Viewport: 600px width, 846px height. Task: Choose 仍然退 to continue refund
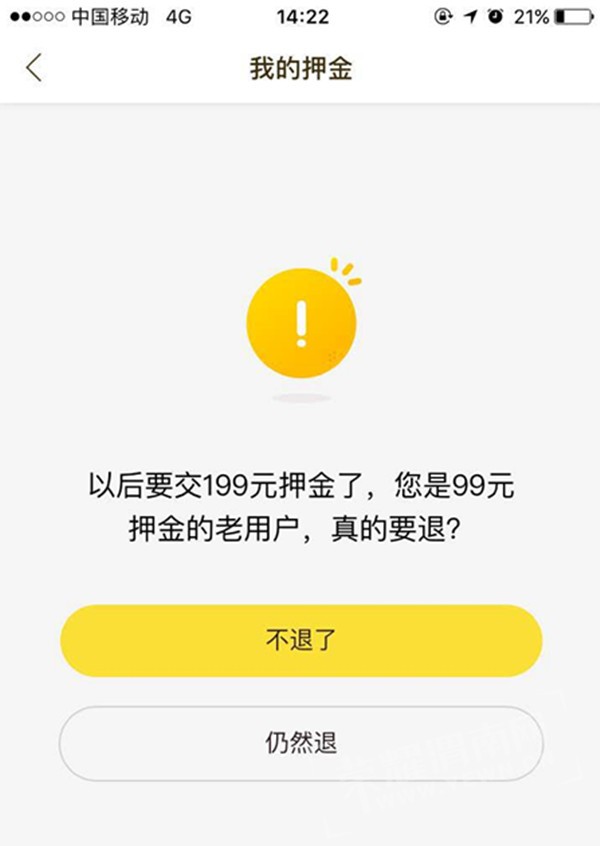tap(300, 743)
